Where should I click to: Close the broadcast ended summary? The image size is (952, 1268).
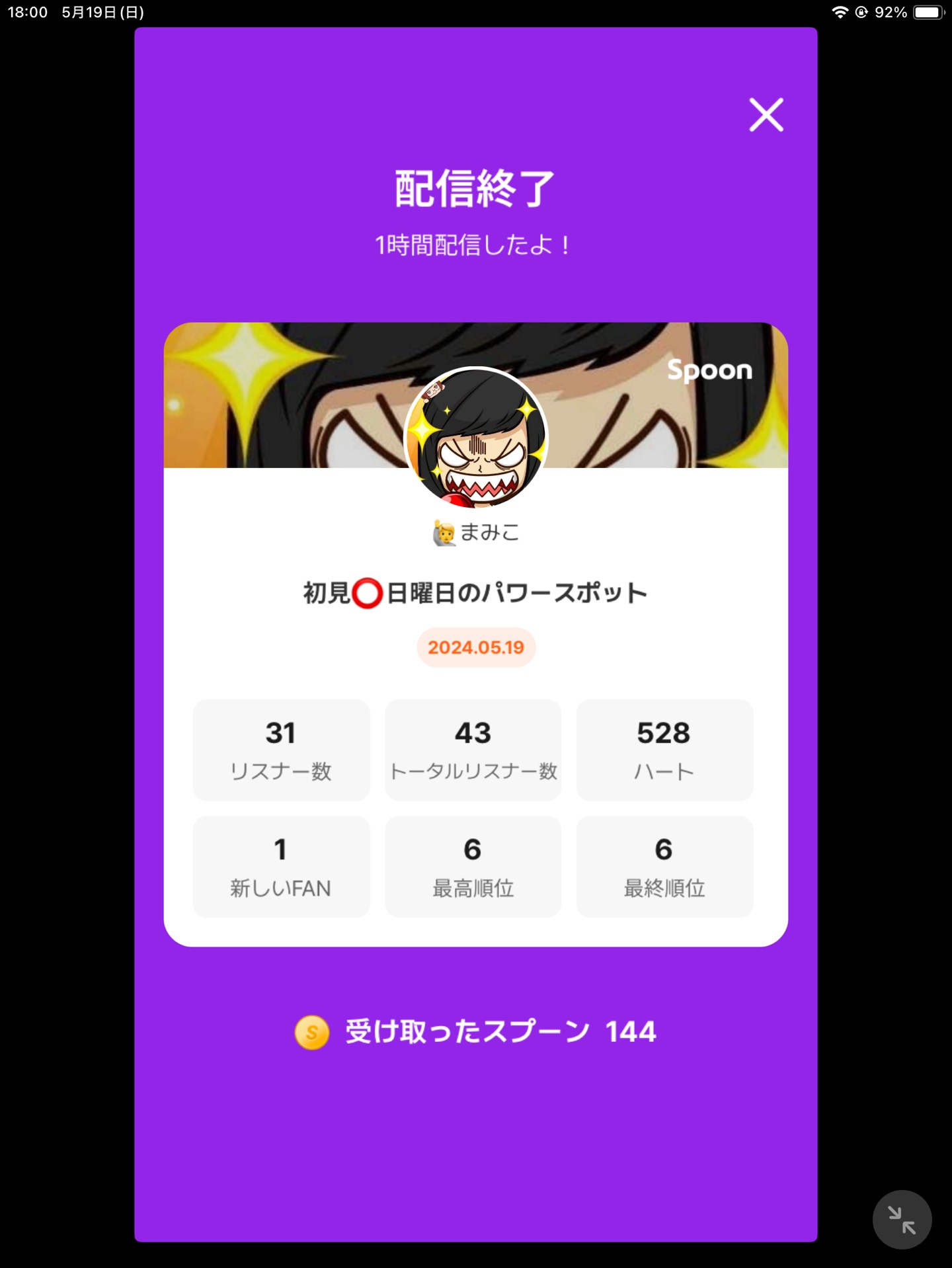[766, 115]
